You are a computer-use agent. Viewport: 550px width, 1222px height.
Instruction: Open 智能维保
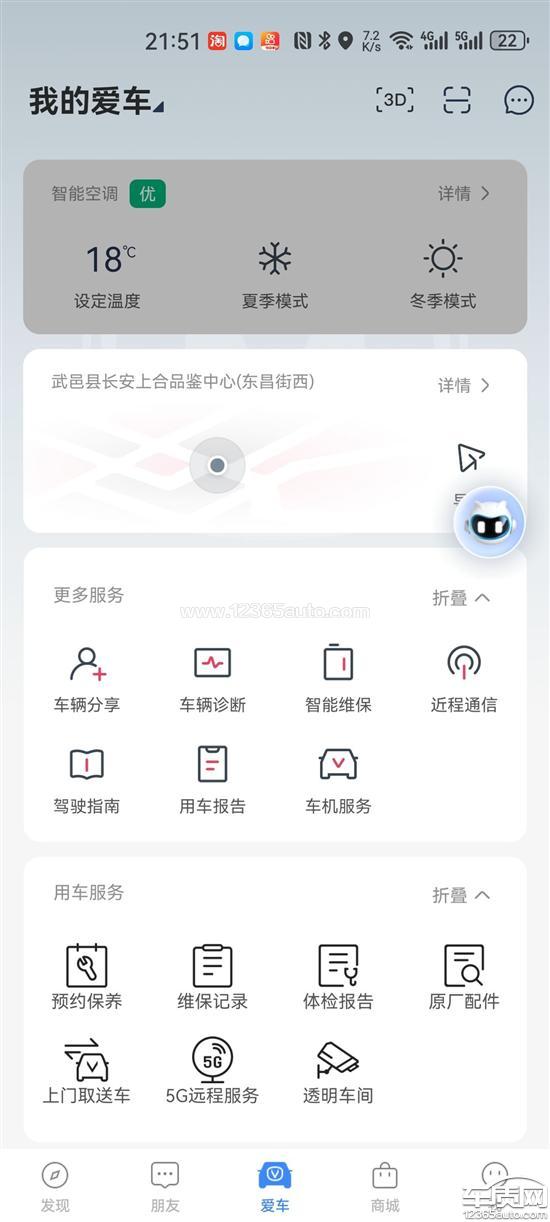(x=338, y=679)
